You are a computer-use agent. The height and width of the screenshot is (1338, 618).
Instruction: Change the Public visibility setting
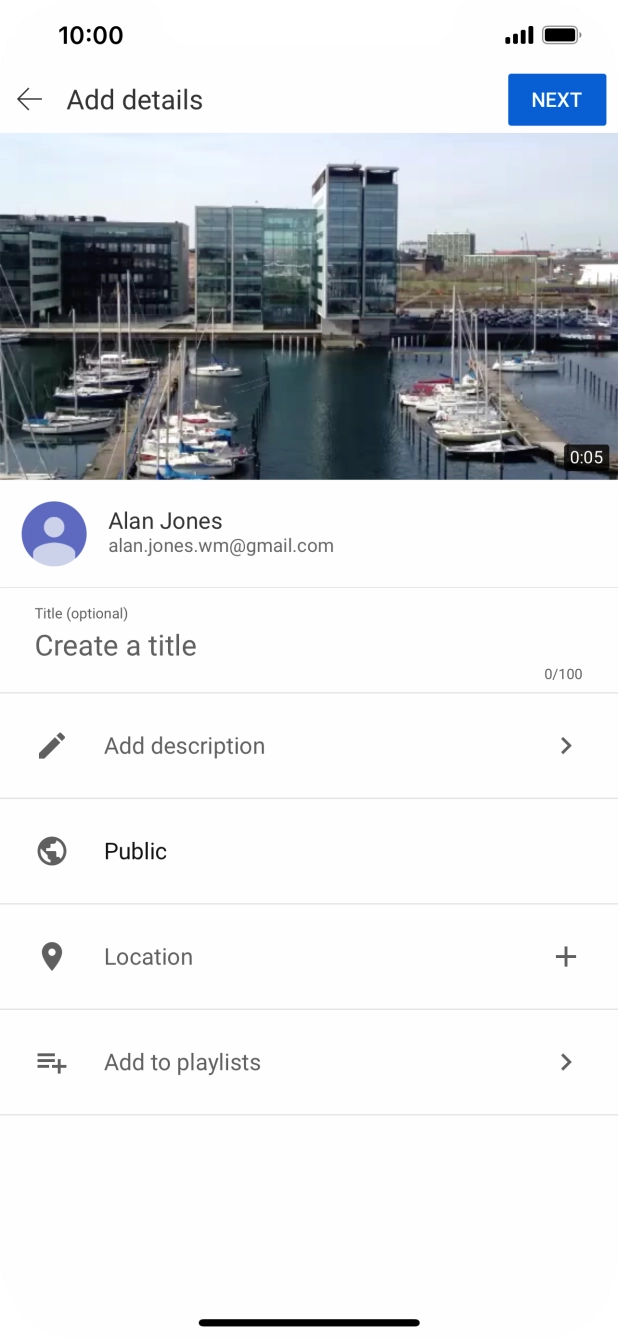tap(309, 851)
